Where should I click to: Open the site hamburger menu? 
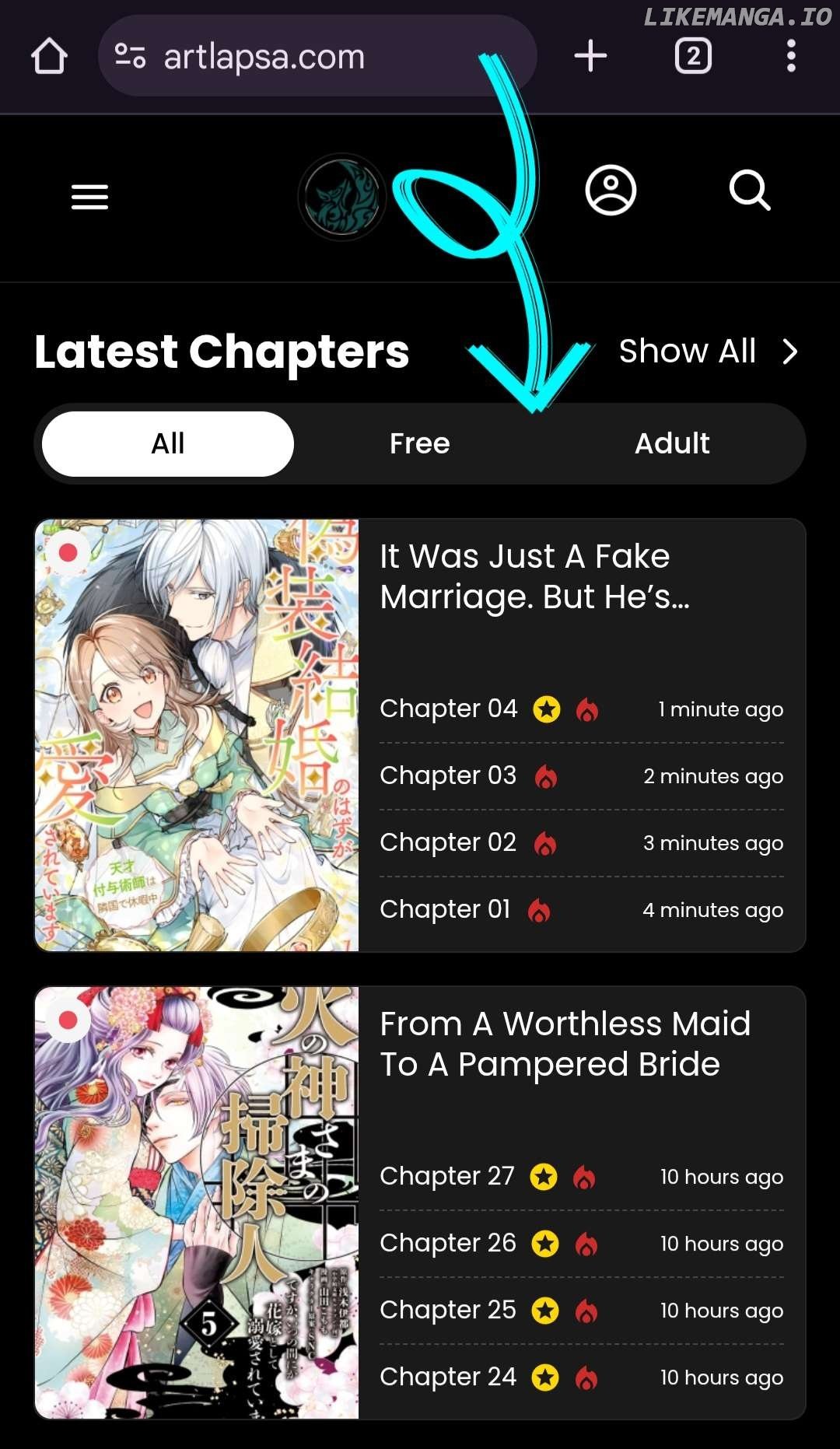pyautogui.click(x=89, y=197)
